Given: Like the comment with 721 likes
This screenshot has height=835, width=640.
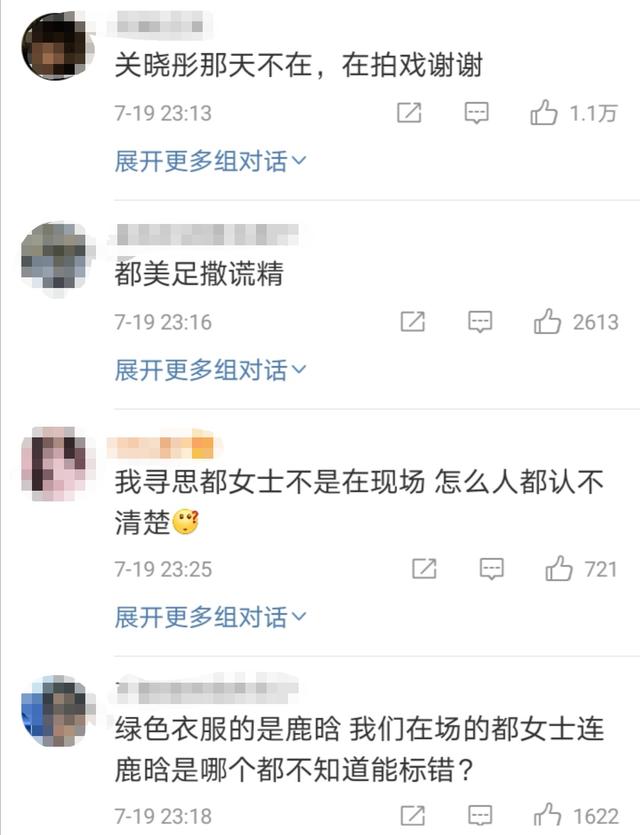Looking at the screenshot, I should click(558, 569).
